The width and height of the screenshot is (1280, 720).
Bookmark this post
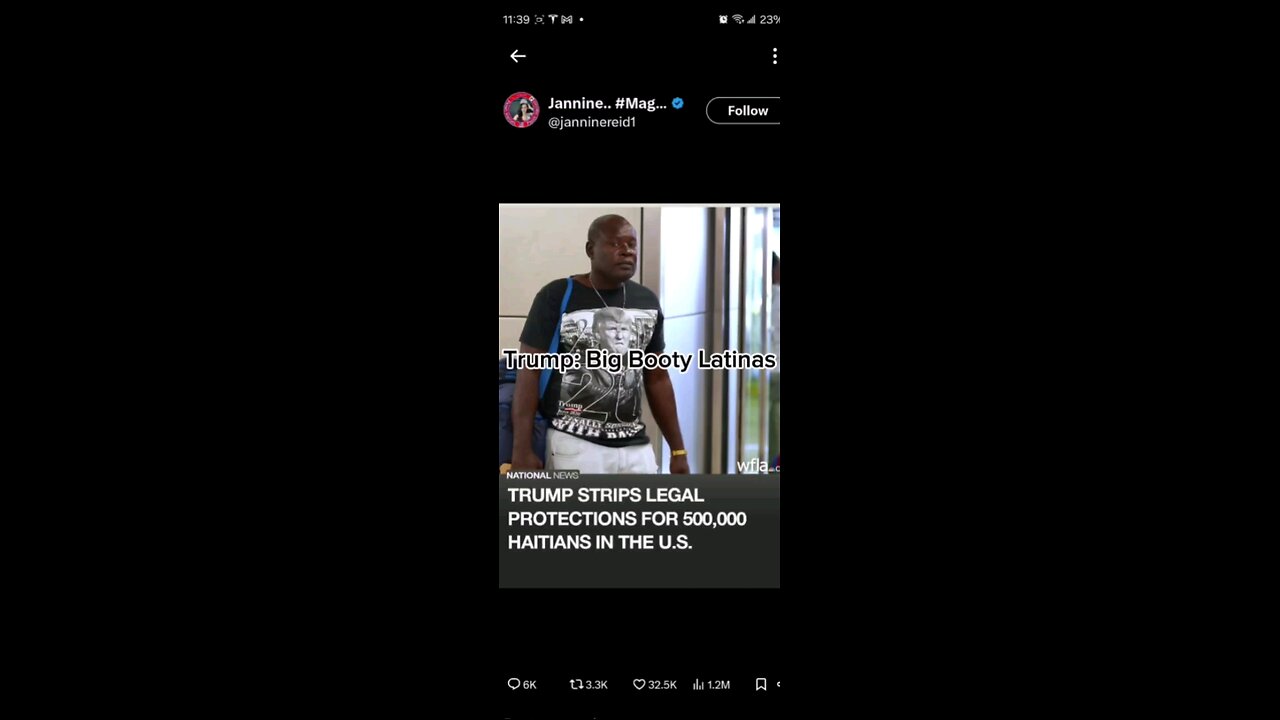761,684
